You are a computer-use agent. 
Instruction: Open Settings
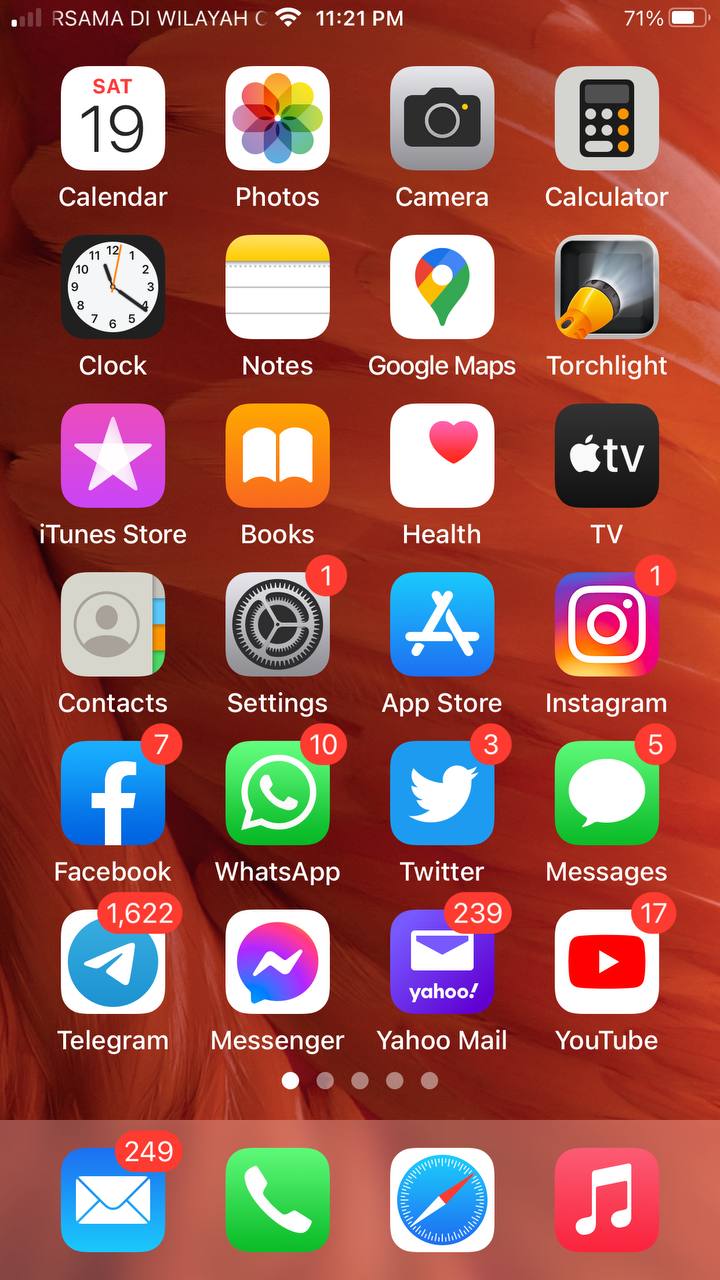coord(277,625)
